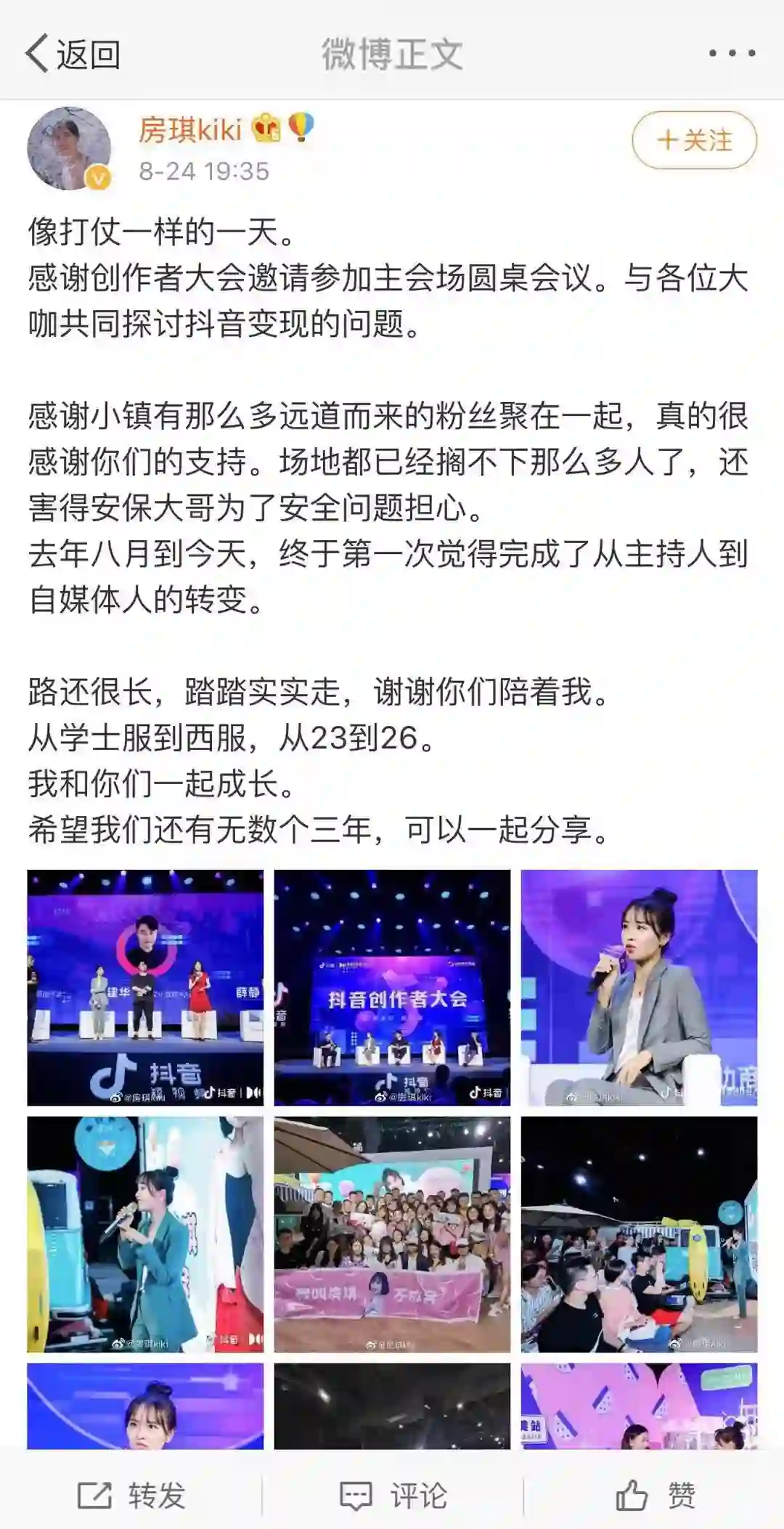This screenshot has width=784, height=1529.
Task: View the 抖音创作者大会 stage photo
Action: click(x=392, y=987)
